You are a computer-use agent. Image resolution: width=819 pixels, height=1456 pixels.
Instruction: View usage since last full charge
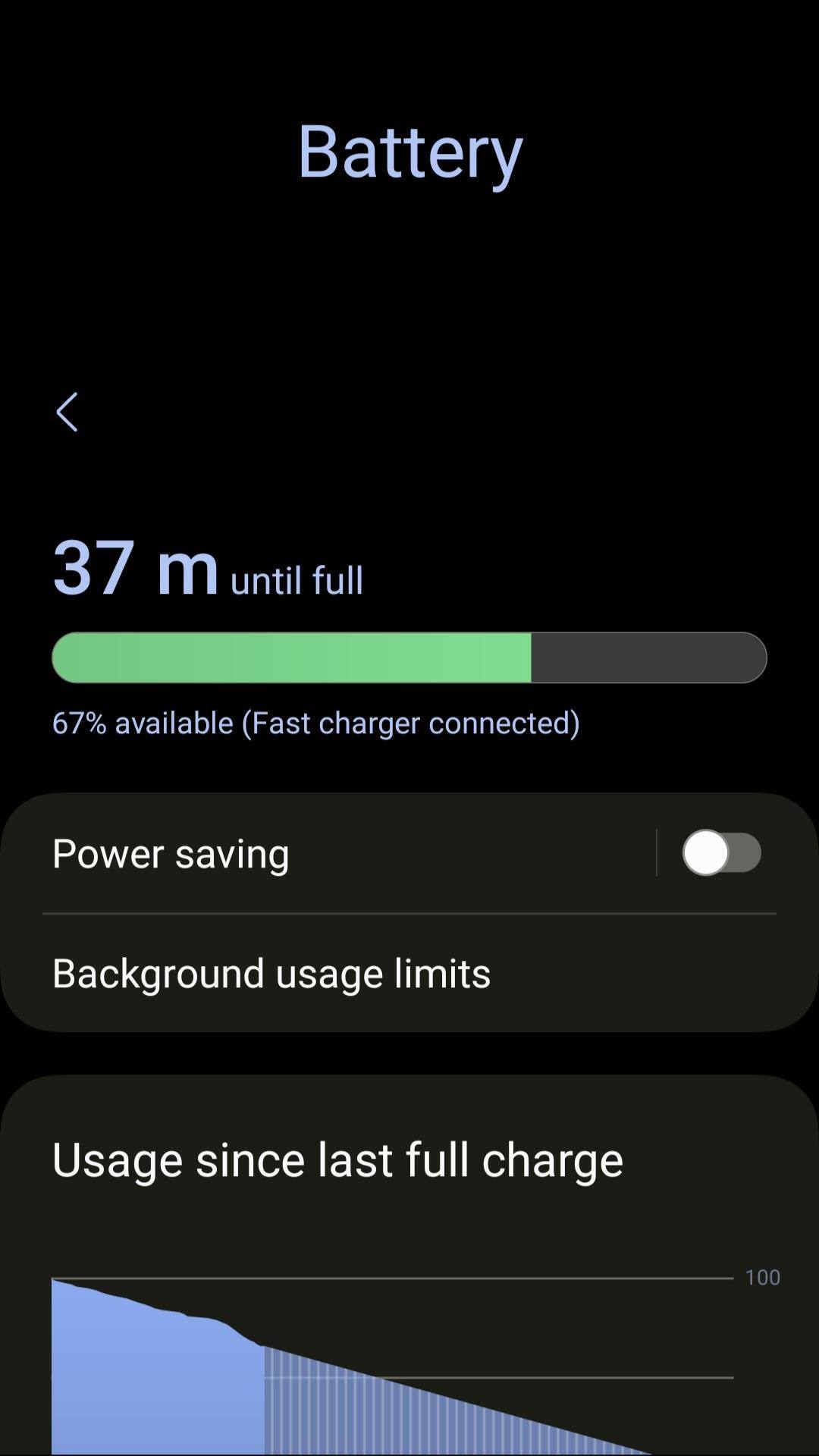[x=337, y=1160]
